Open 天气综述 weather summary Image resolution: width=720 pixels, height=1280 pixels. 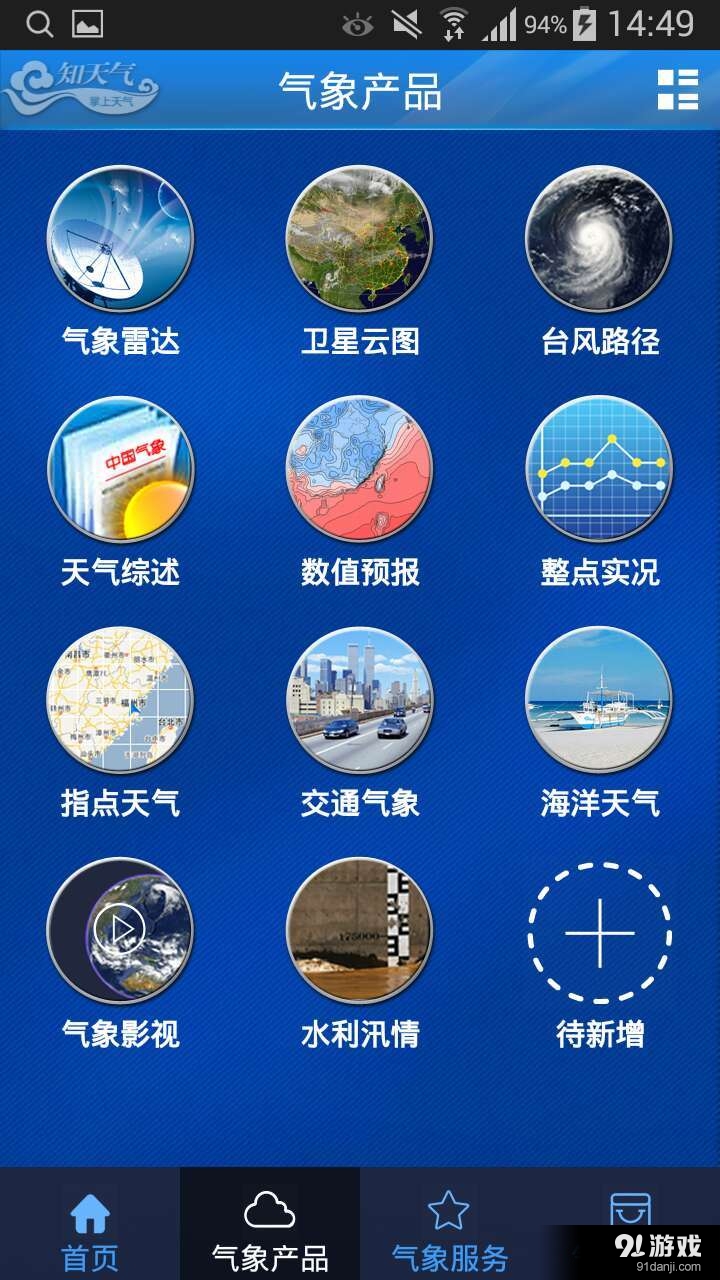click(x=120, y=470)
